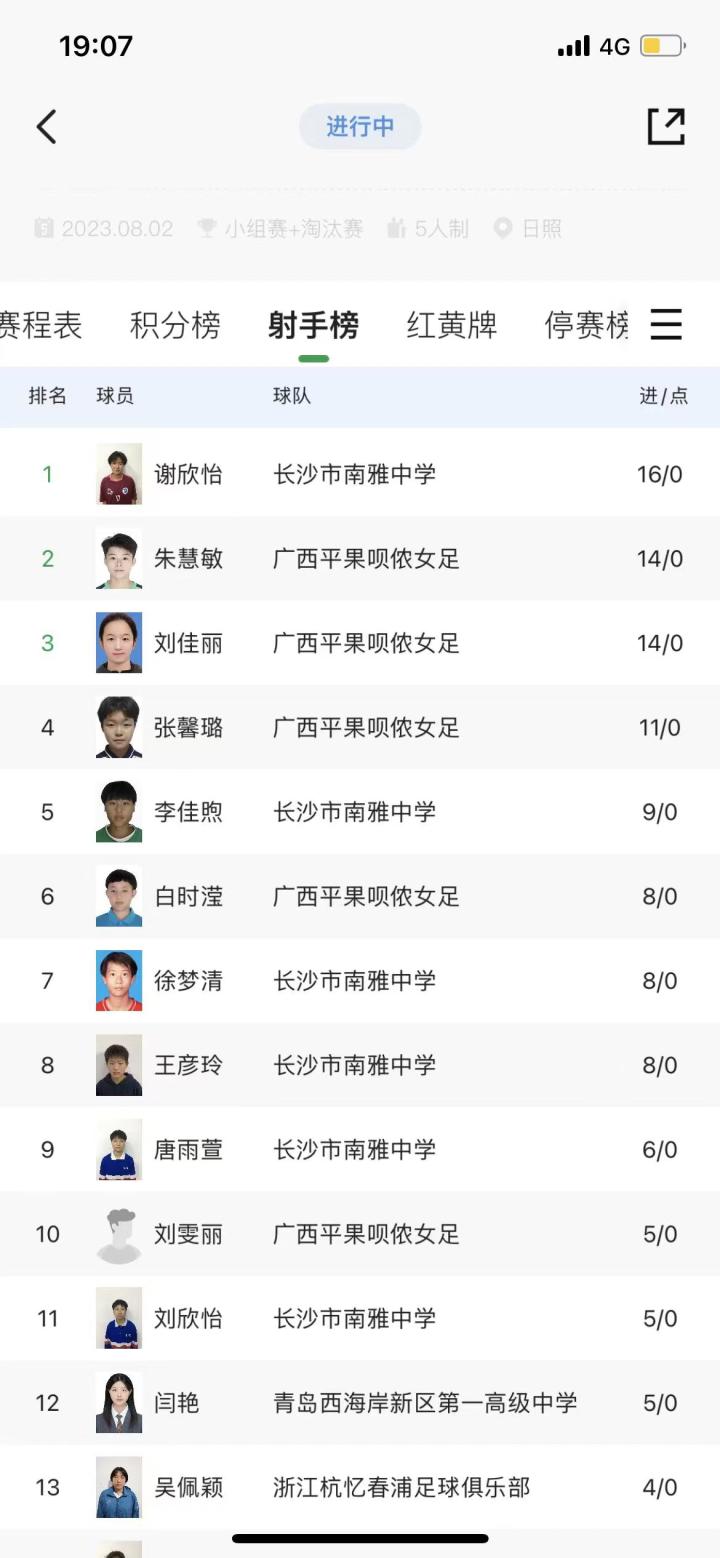720x1558 pixels.
Task: Go back using the top-left arrow
Action: pos(47,127)
